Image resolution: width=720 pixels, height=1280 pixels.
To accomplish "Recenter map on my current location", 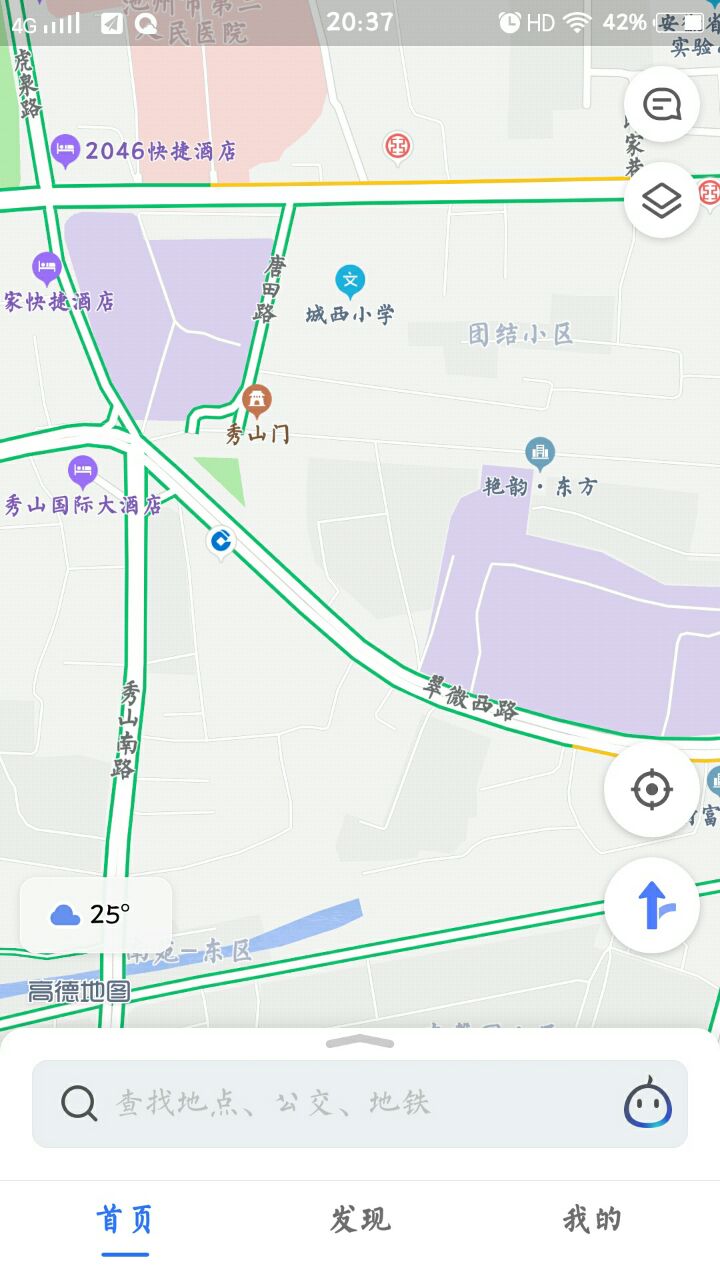I will tap(651, 789).
